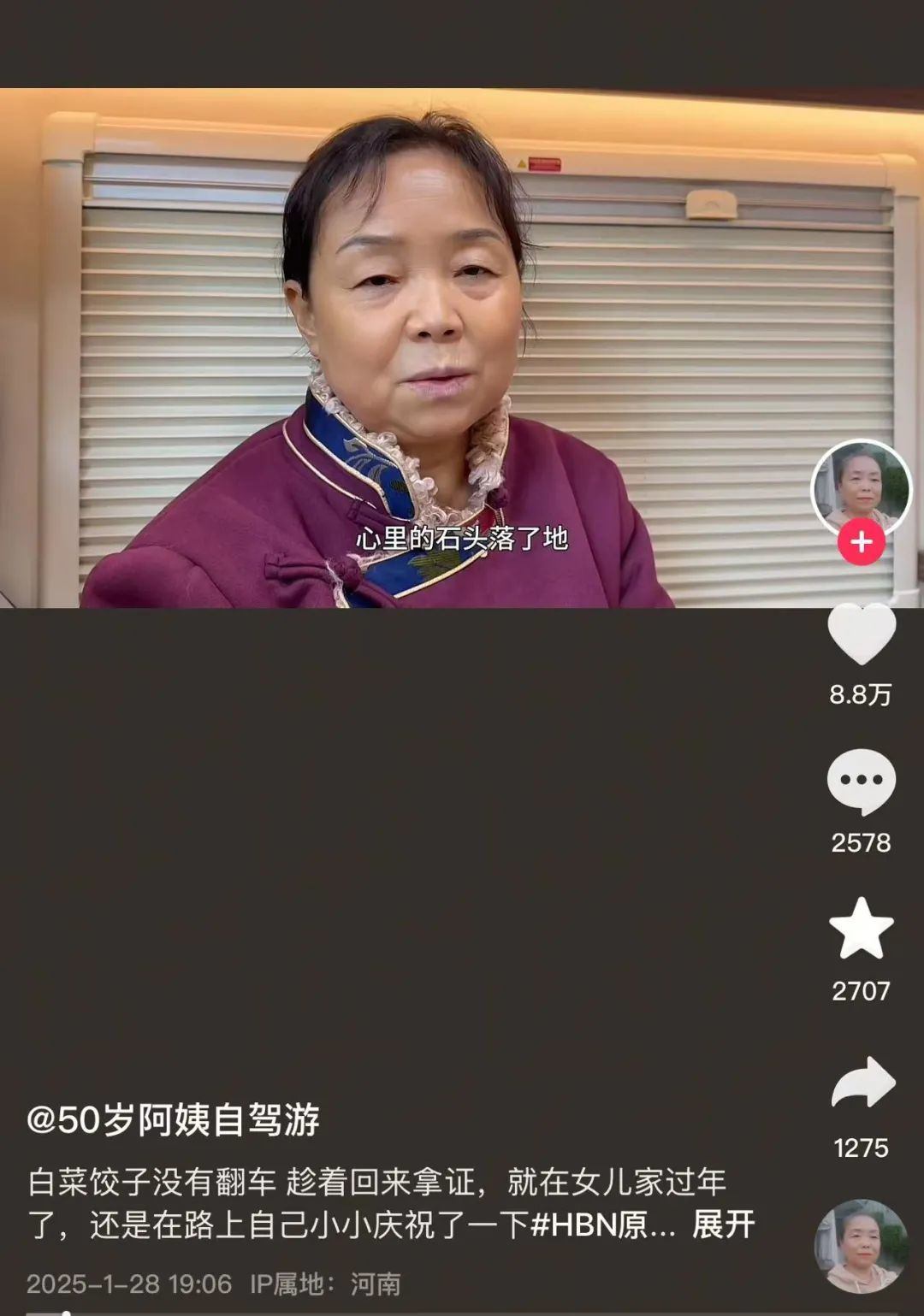
Task: Open the comments for this video
Action: tap(861, 782)
